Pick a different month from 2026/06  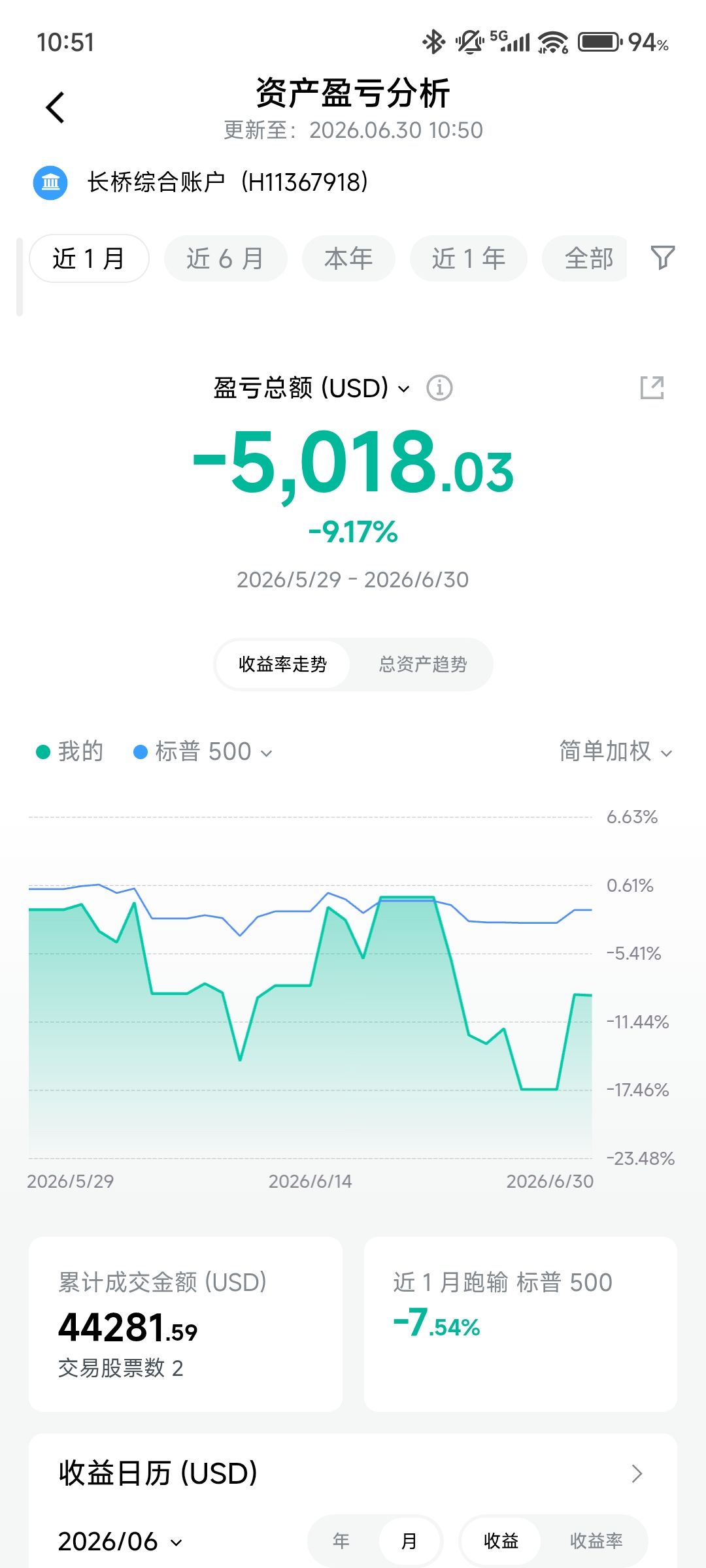[x=120, y=1542]
